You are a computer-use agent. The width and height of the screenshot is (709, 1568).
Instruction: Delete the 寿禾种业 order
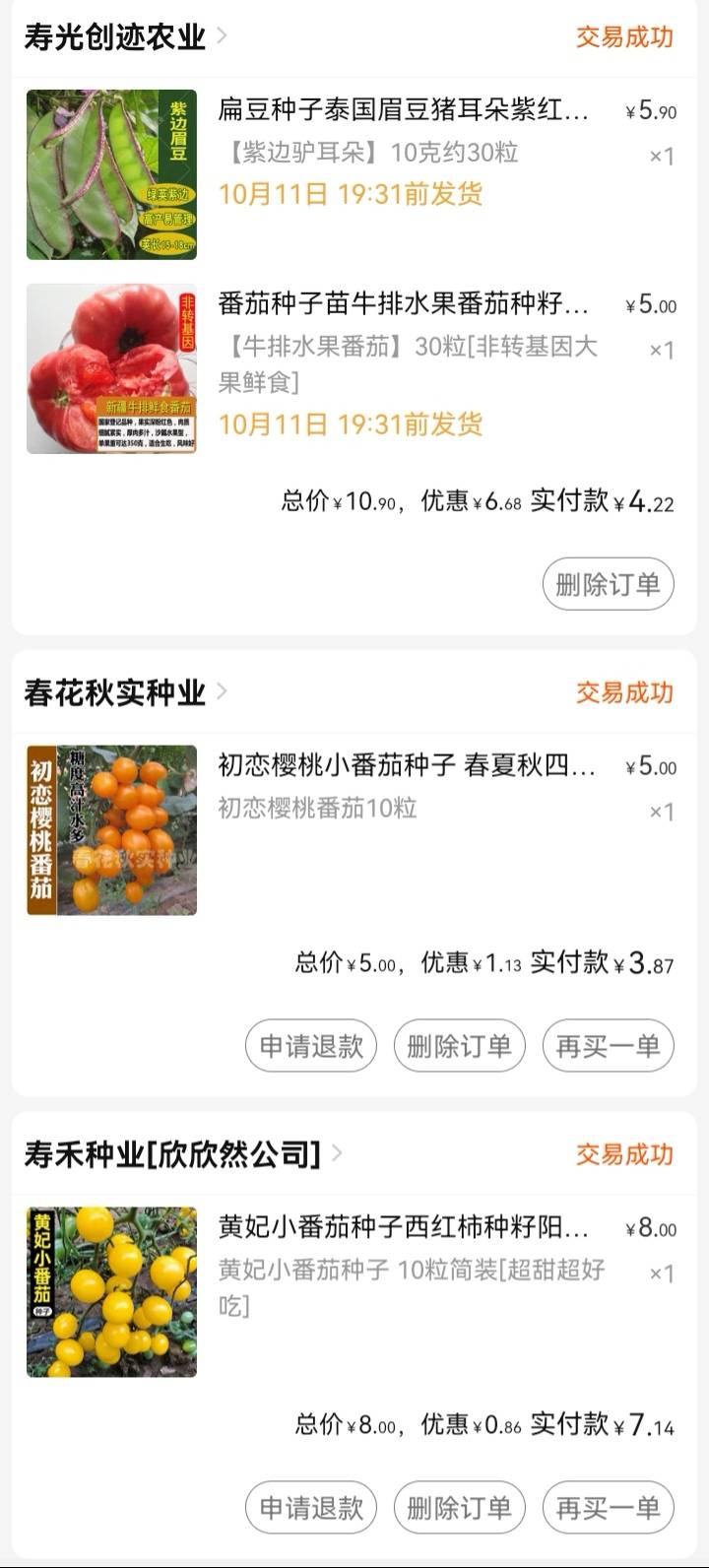tap(459, 1507)
